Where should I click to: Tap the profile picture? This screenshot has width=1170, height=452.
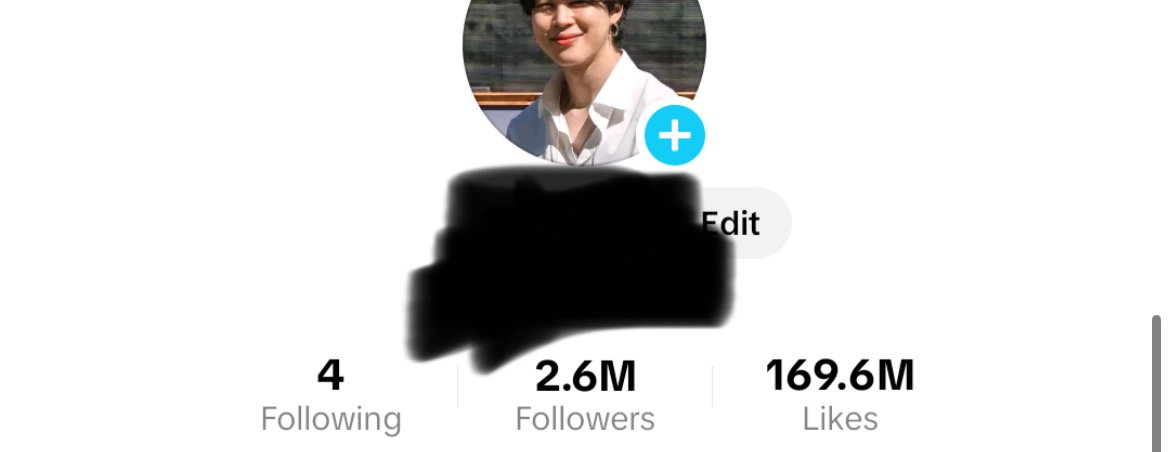click(x=575, y=70)
